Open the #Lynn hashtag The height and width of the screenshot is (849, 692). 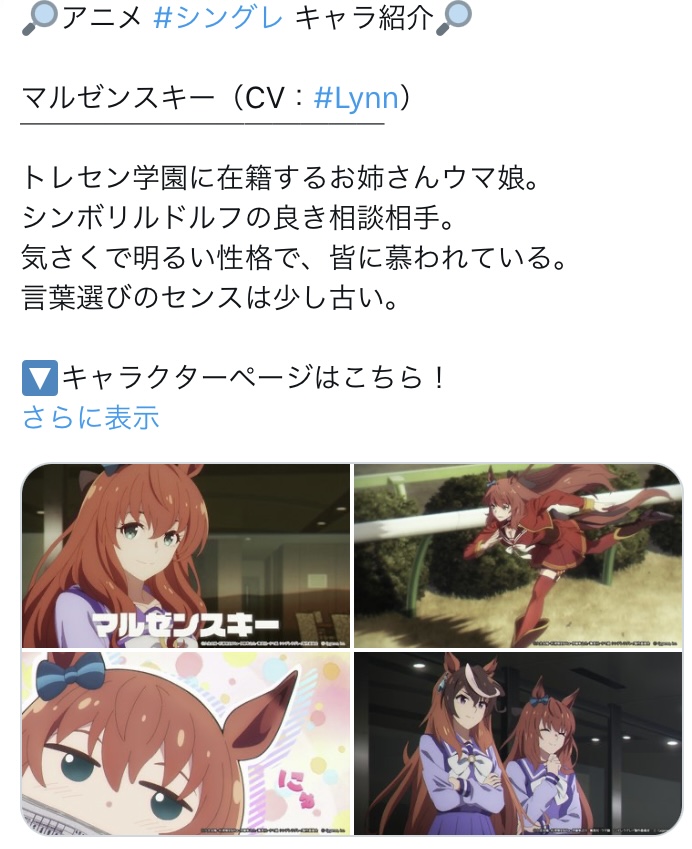[356, 98]
